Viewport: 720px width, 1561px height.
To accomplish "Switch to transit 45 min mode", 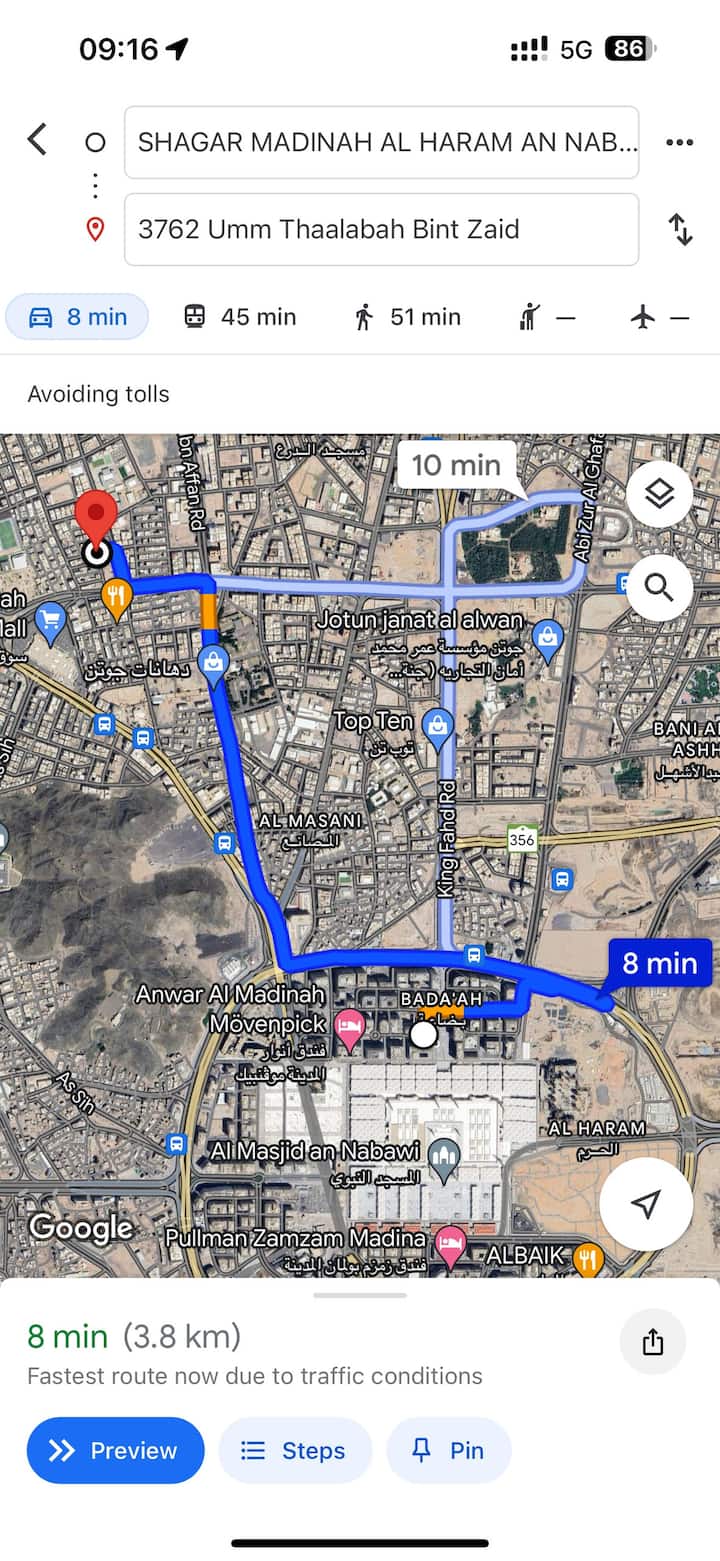I will coord(240,317).
